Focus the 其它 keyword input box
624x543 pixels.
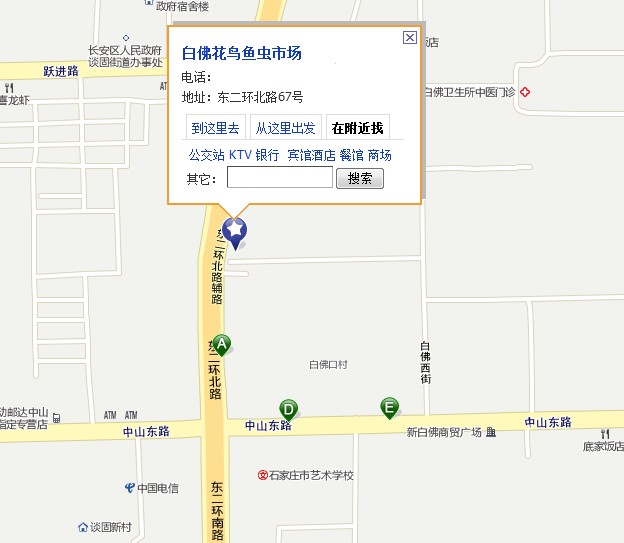(280, 178)
